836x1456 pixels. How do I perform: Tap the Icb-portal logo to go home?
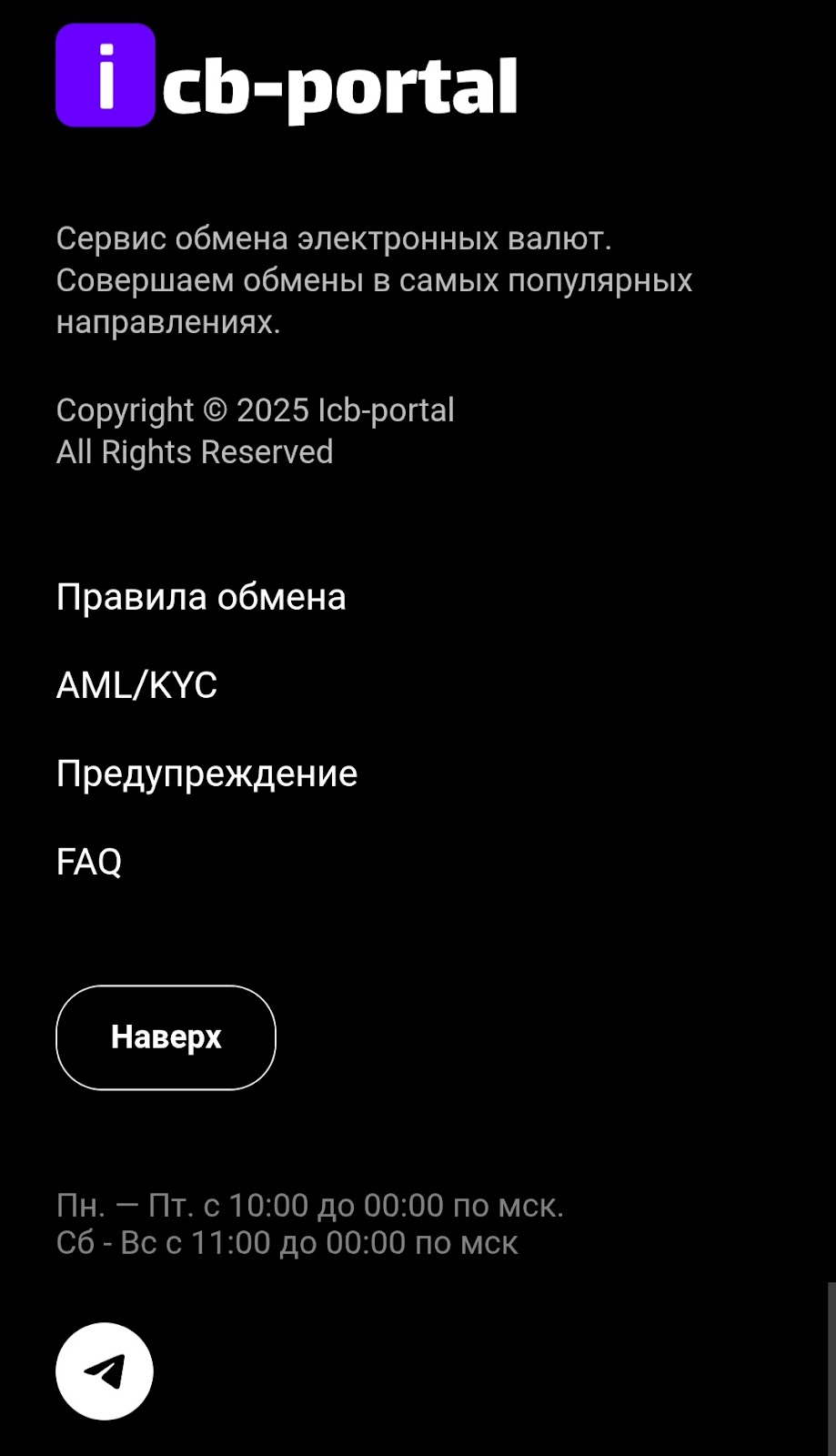point(286,77)
